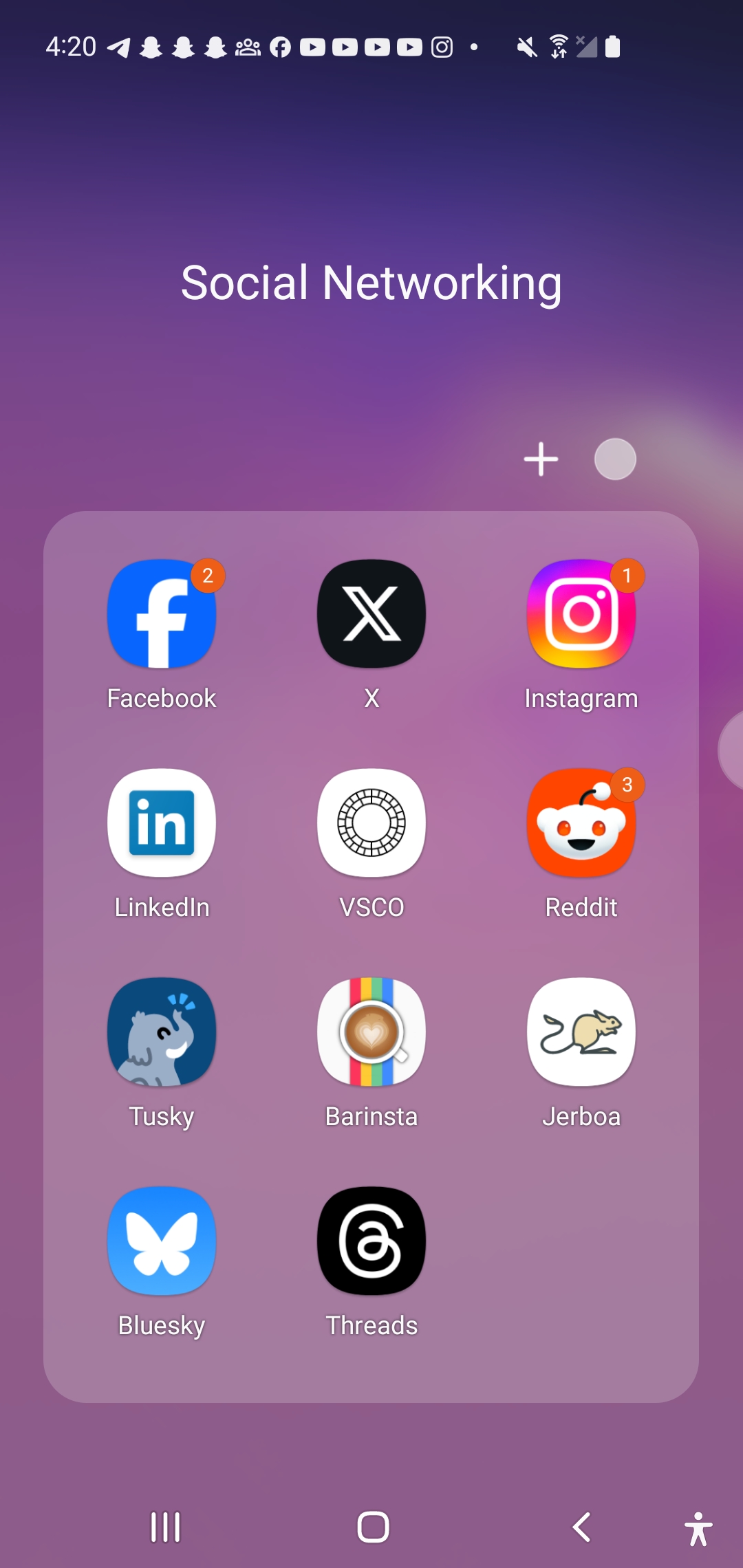Launch the Tusky app

(x=162, y=1032)
